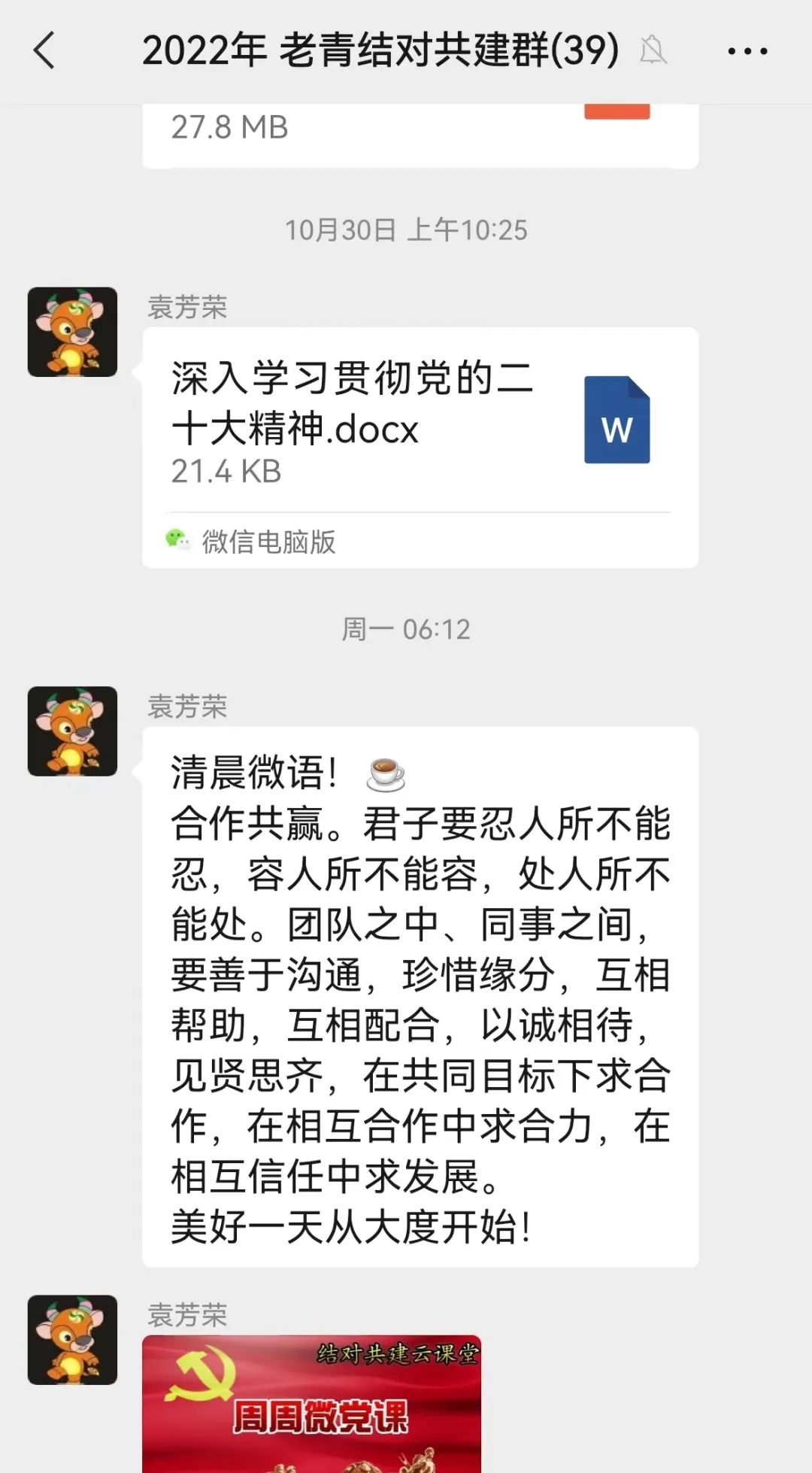
Task: Tap 袁芳荣's avatar beside the docx file
Action: pyautogui.click(x=72, y=332)
